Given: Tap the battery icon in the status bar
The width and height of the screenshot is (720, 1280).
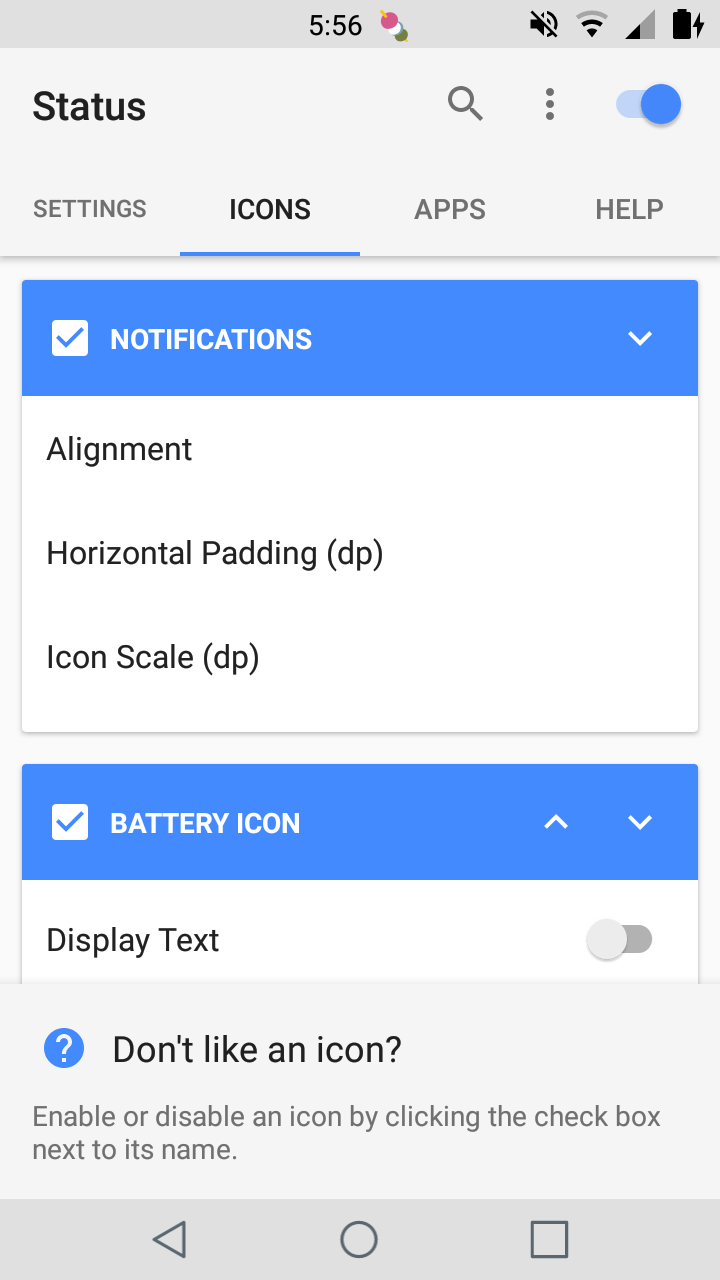Looking at the screenshot, I should point(689,24).
